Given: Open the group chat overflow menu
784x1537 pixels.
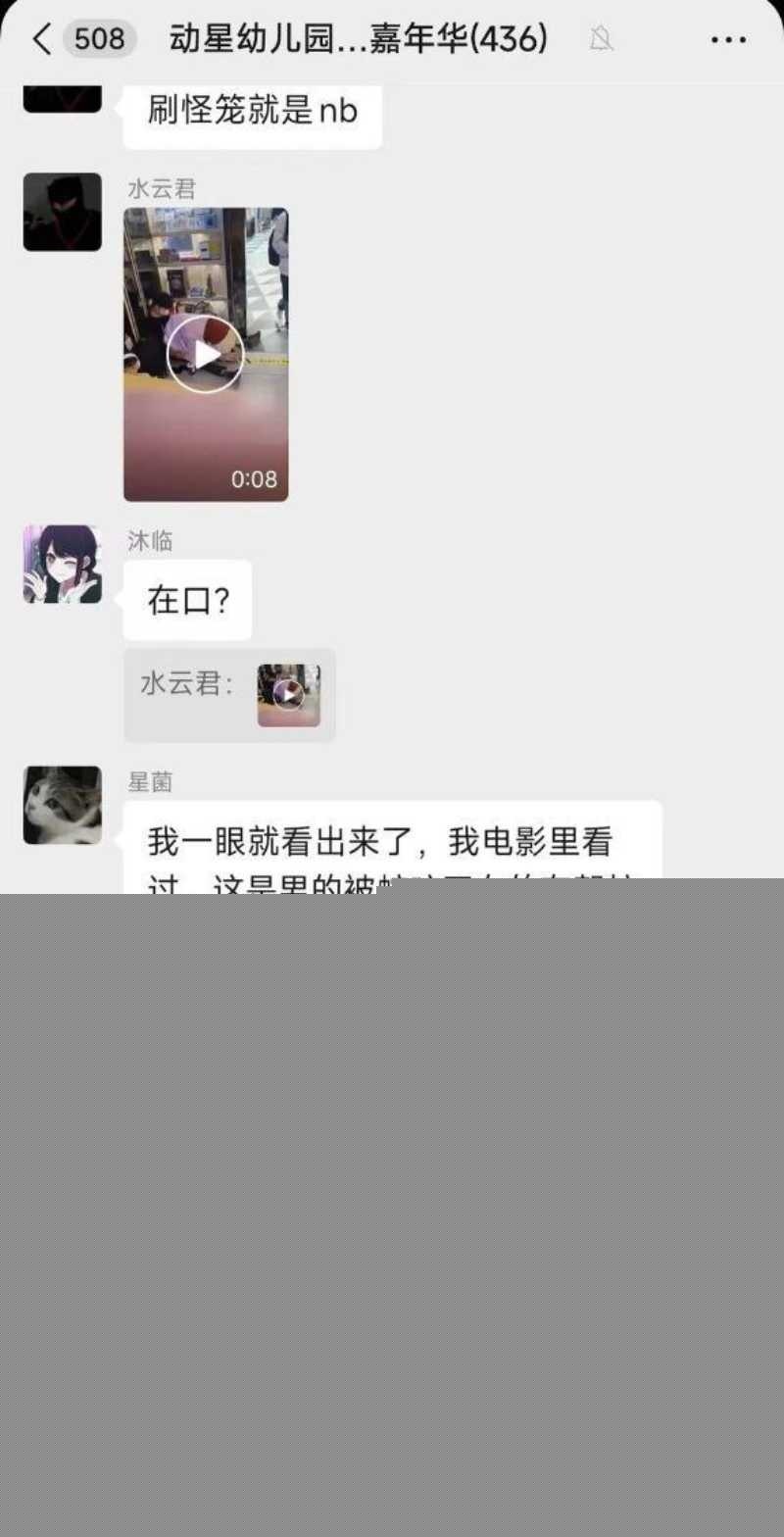Looking at the screenshot, I should (x=728, y=39).
